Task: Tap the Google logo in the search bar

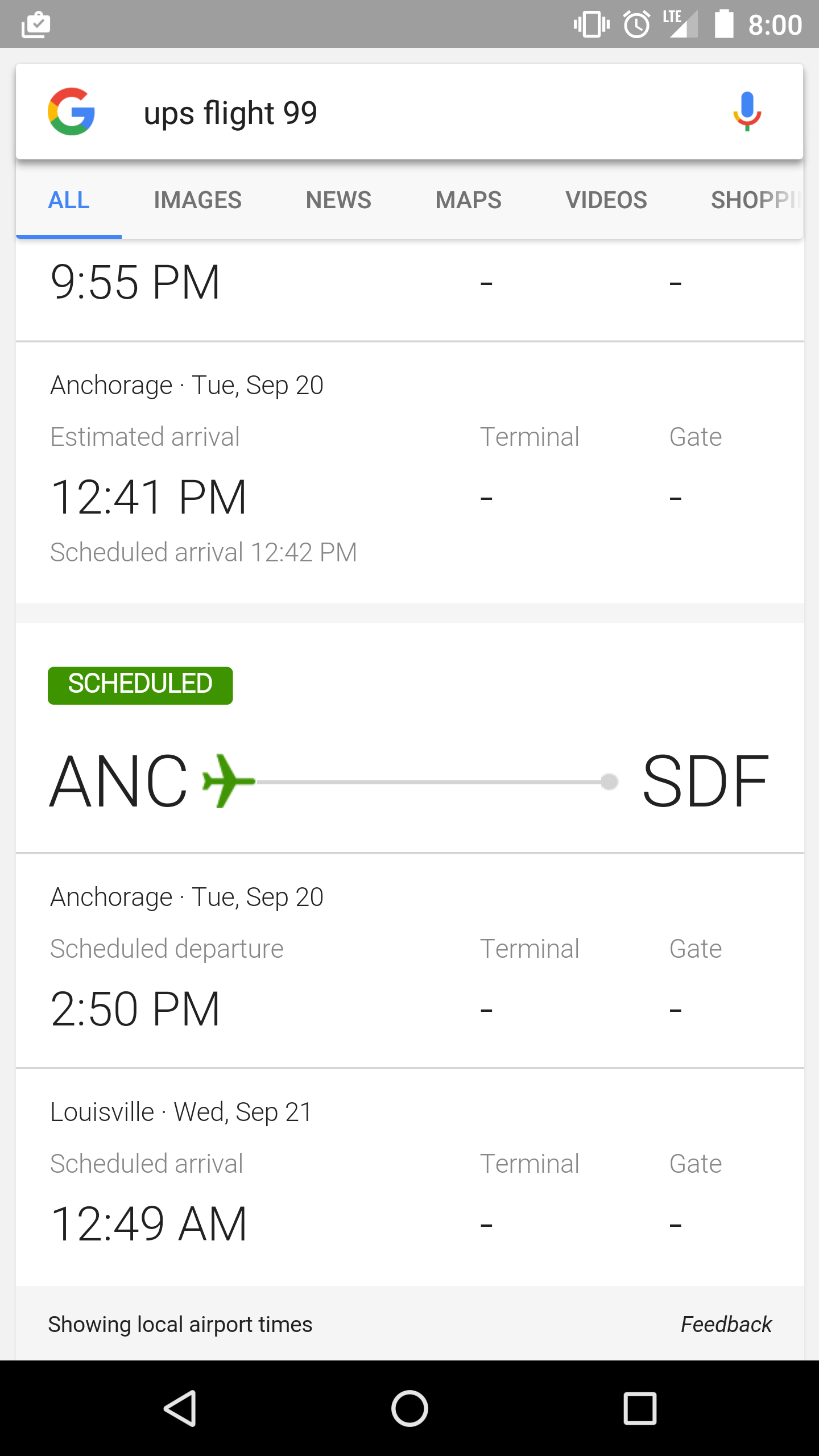Action: pos(71,111)
